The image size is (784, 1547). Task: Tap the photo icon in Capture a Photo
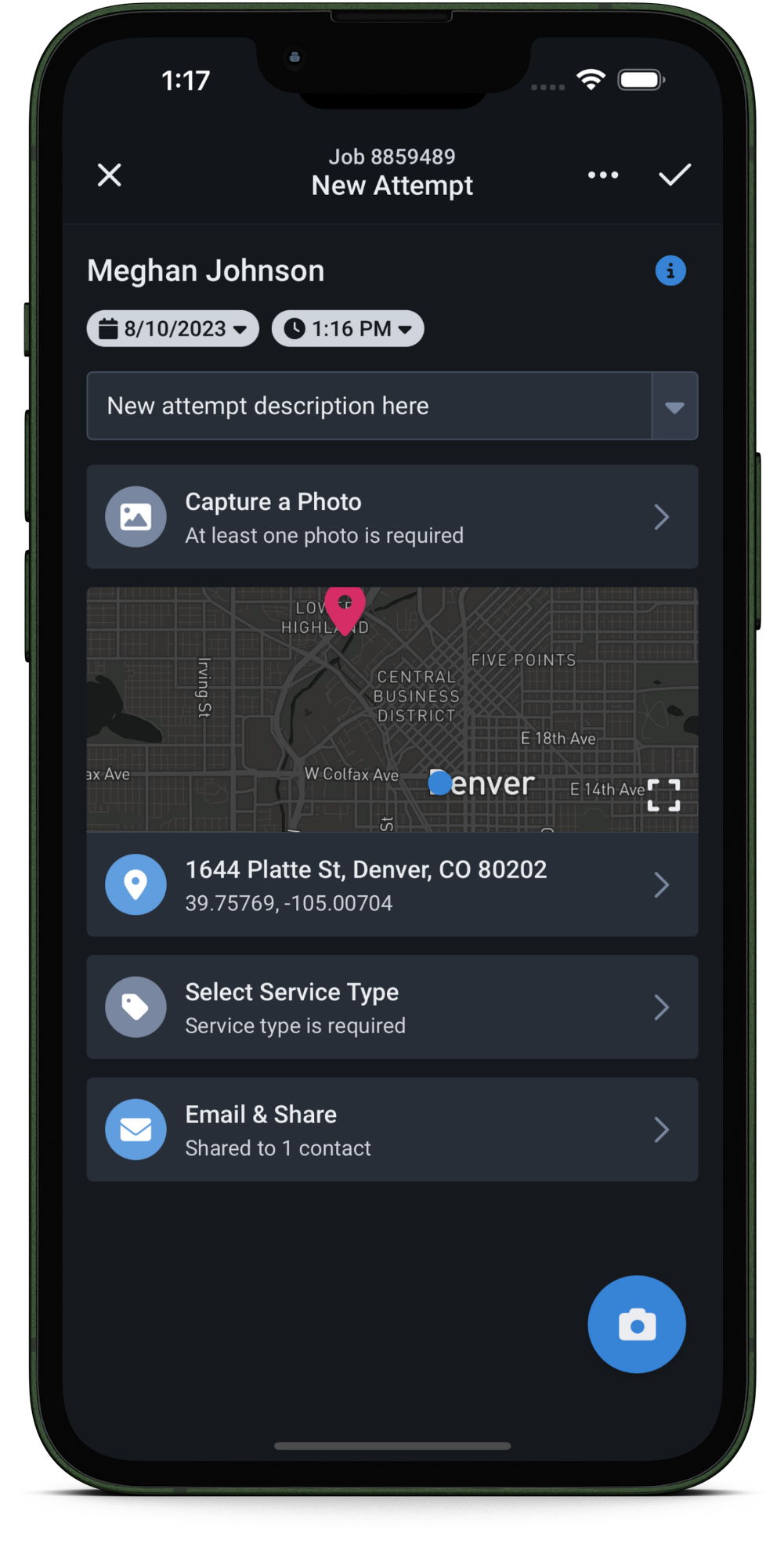point(135,516)
